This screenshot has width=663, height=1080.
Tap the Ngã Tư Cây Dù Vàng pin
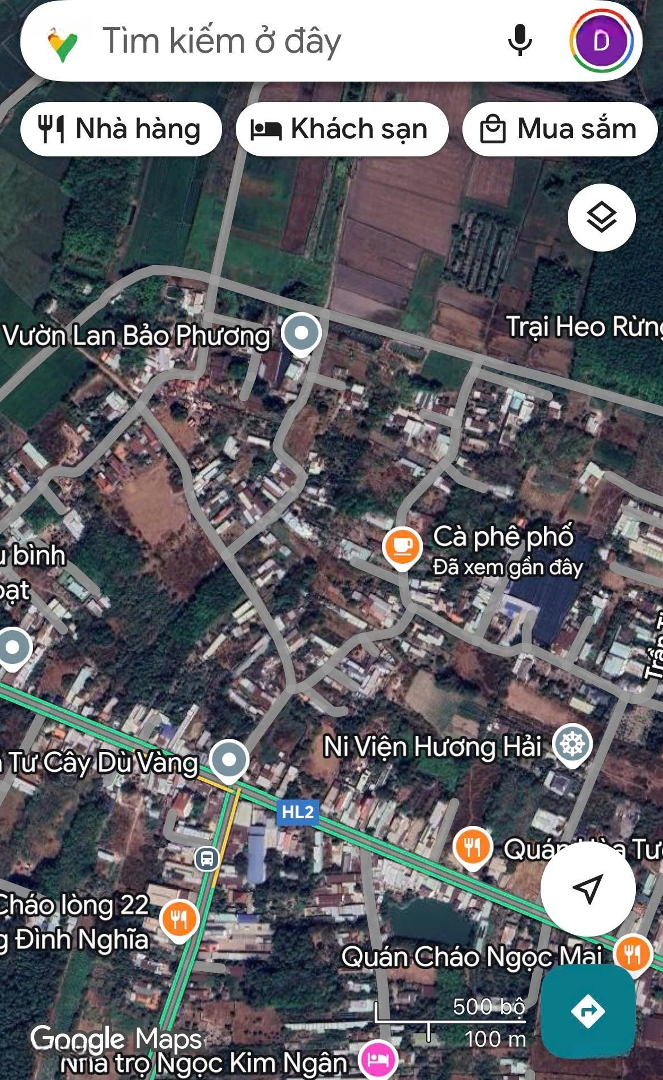pyautogui.click(x=230, y=760)
